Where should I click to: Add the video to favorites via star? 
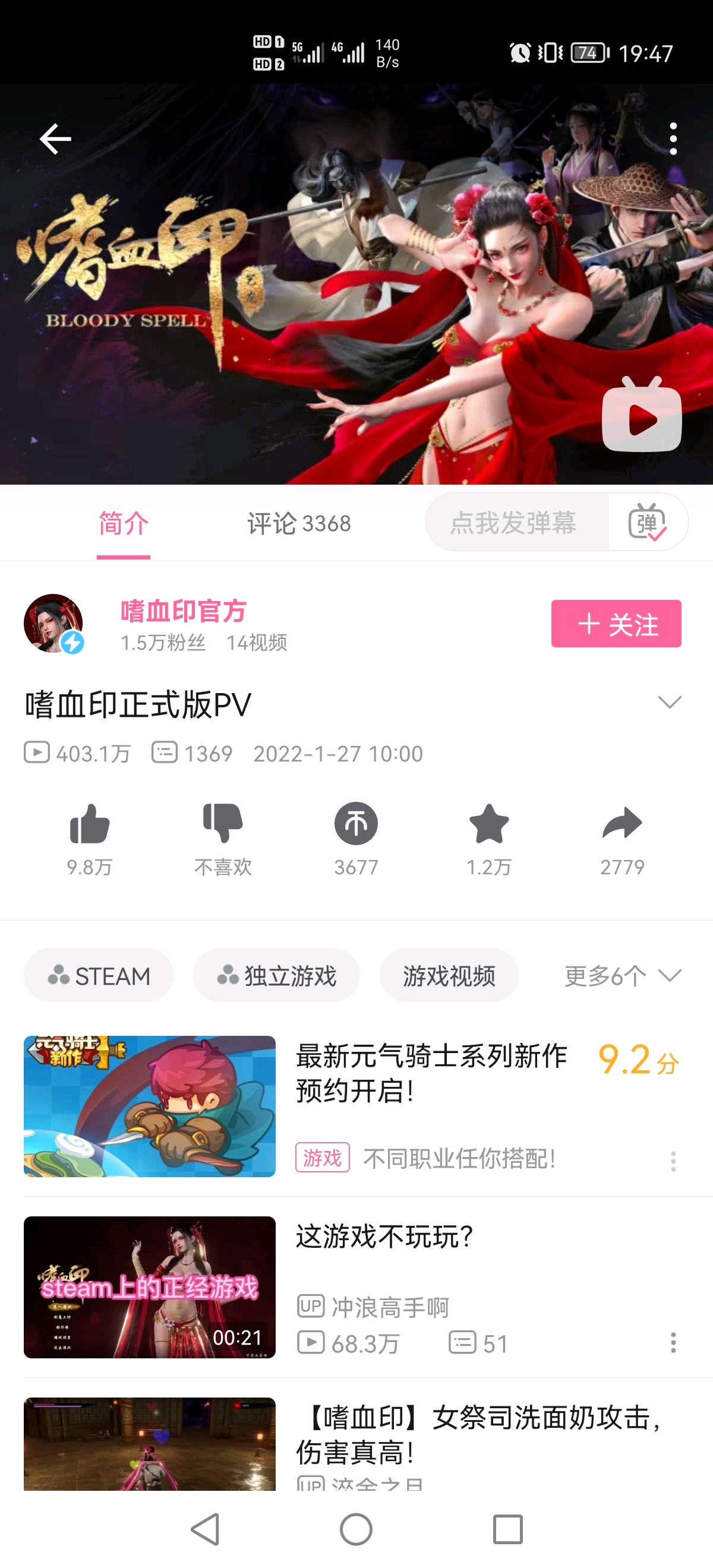pos(489,826)
